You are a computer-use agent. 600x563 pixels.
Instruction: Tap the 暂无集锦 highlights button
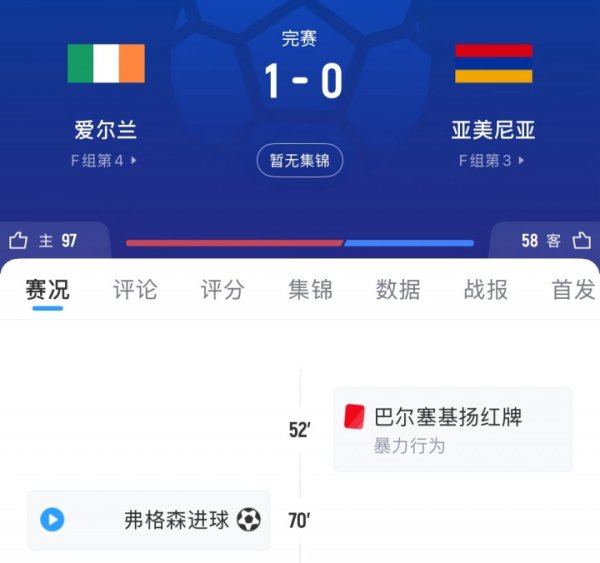click(x=299, y=160)
